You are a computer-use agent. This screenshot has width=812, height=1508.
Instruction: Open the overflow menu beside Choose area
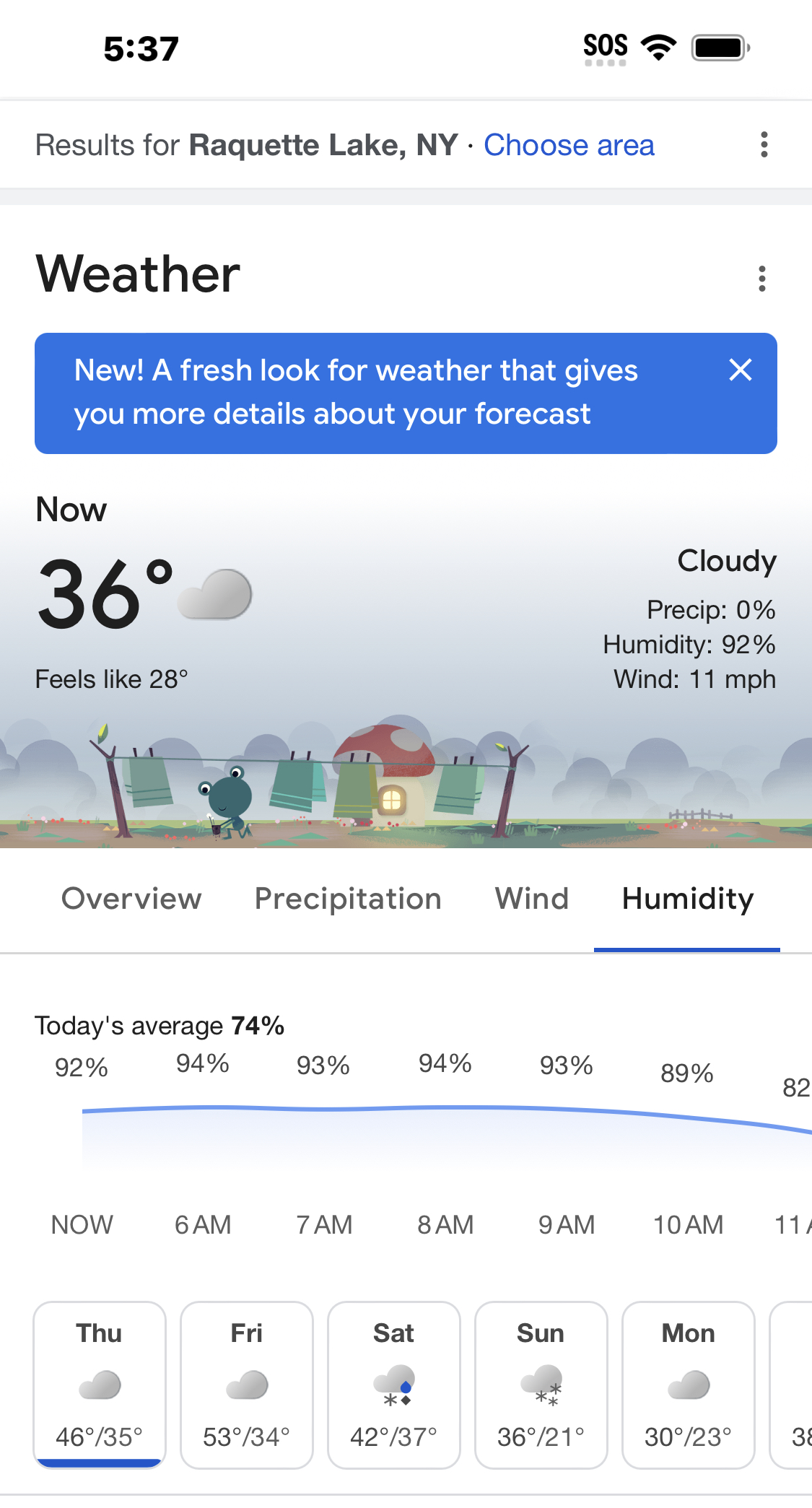click(764, 145)
